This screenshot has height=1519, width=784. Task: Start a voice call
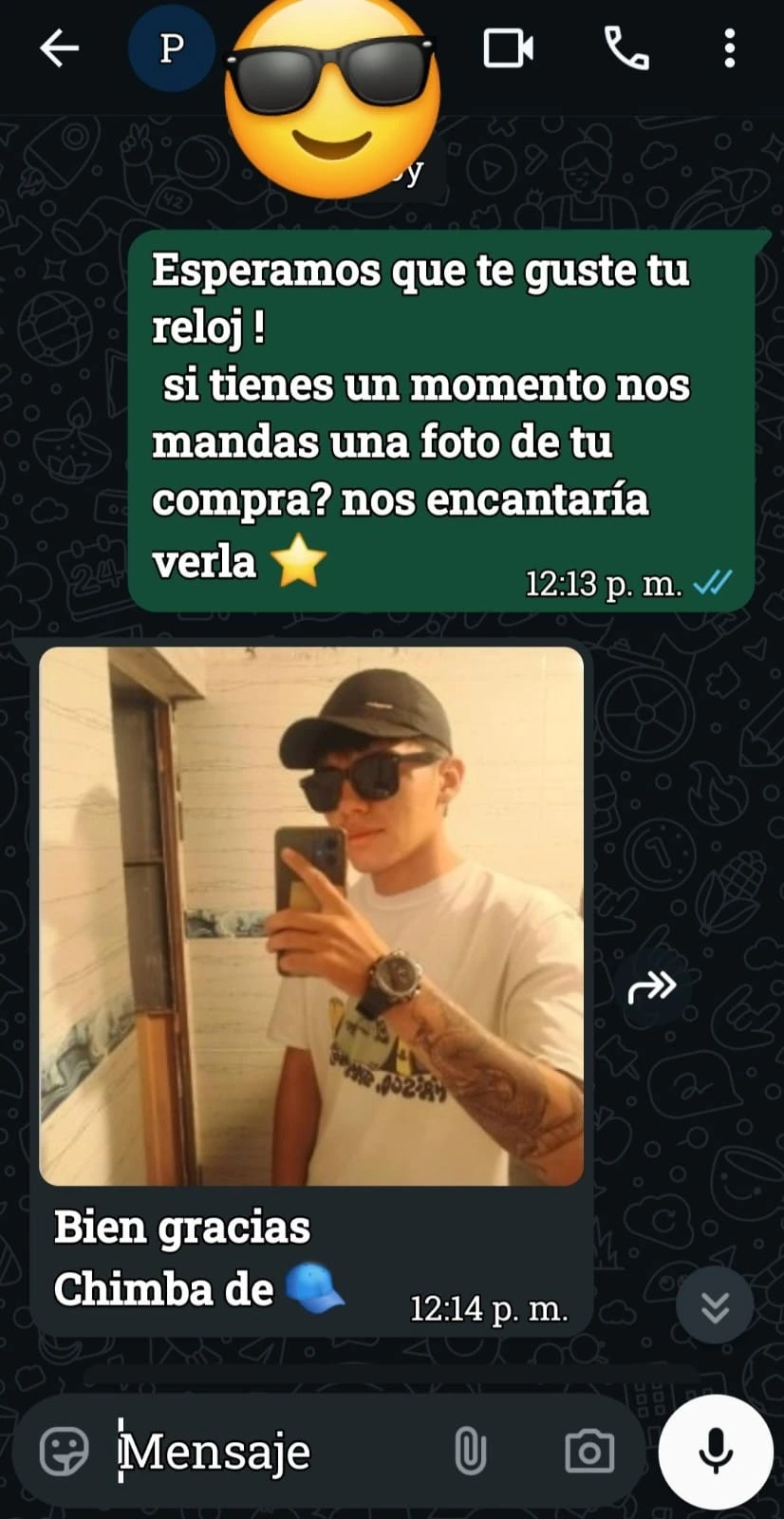coord(626,48)
